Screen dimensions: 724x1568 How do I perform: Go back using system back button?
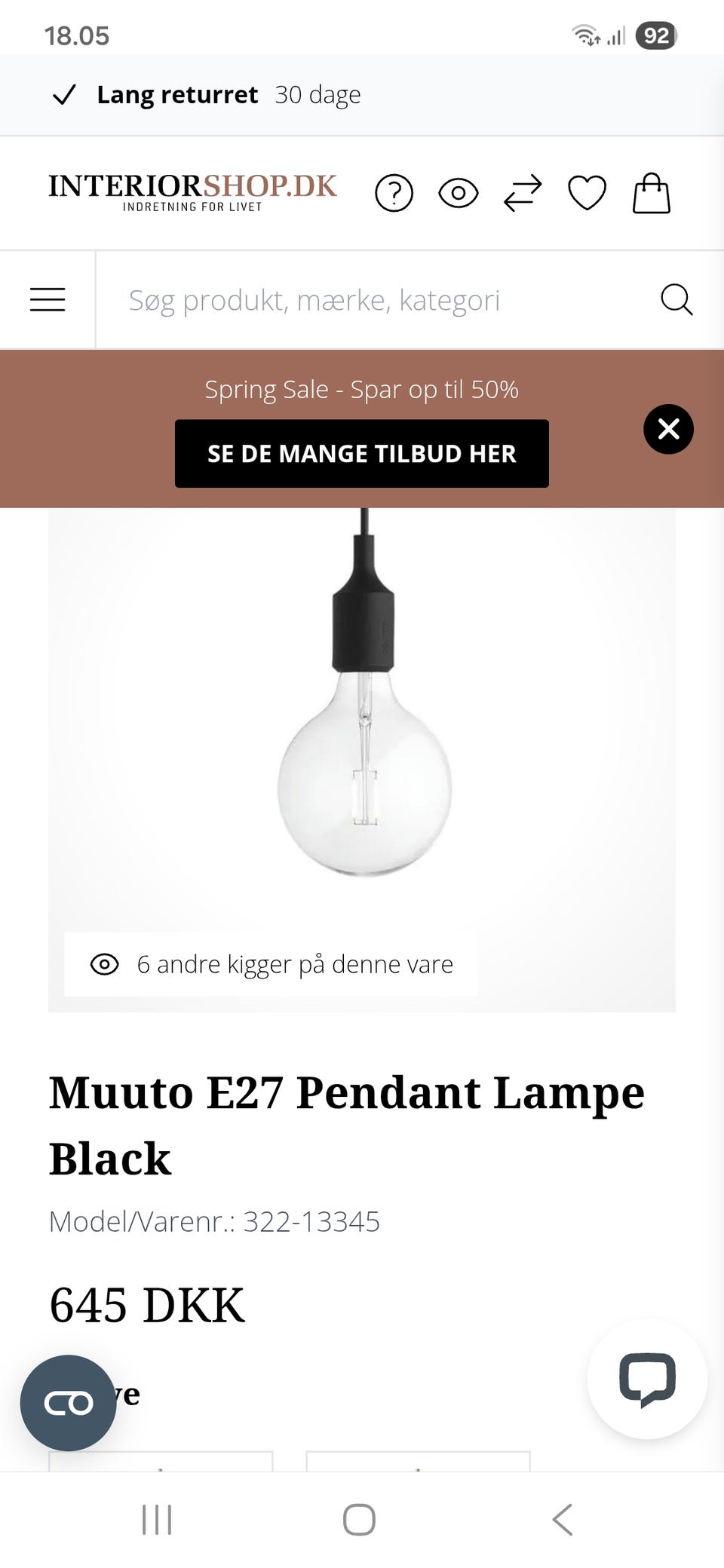pyautogui.click(x=563, y=1519)
